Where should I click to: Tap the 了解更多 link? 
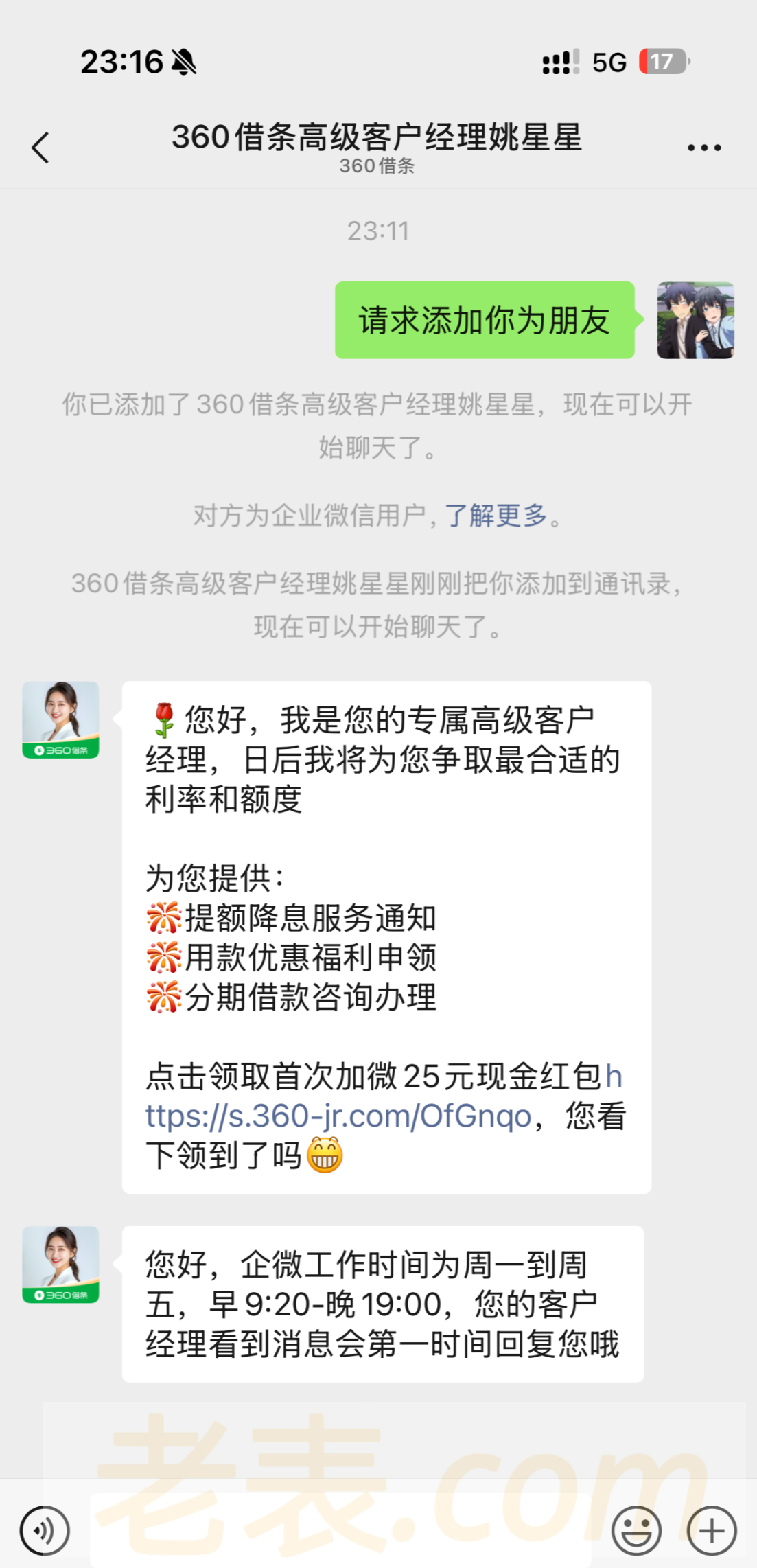(496, 516)
